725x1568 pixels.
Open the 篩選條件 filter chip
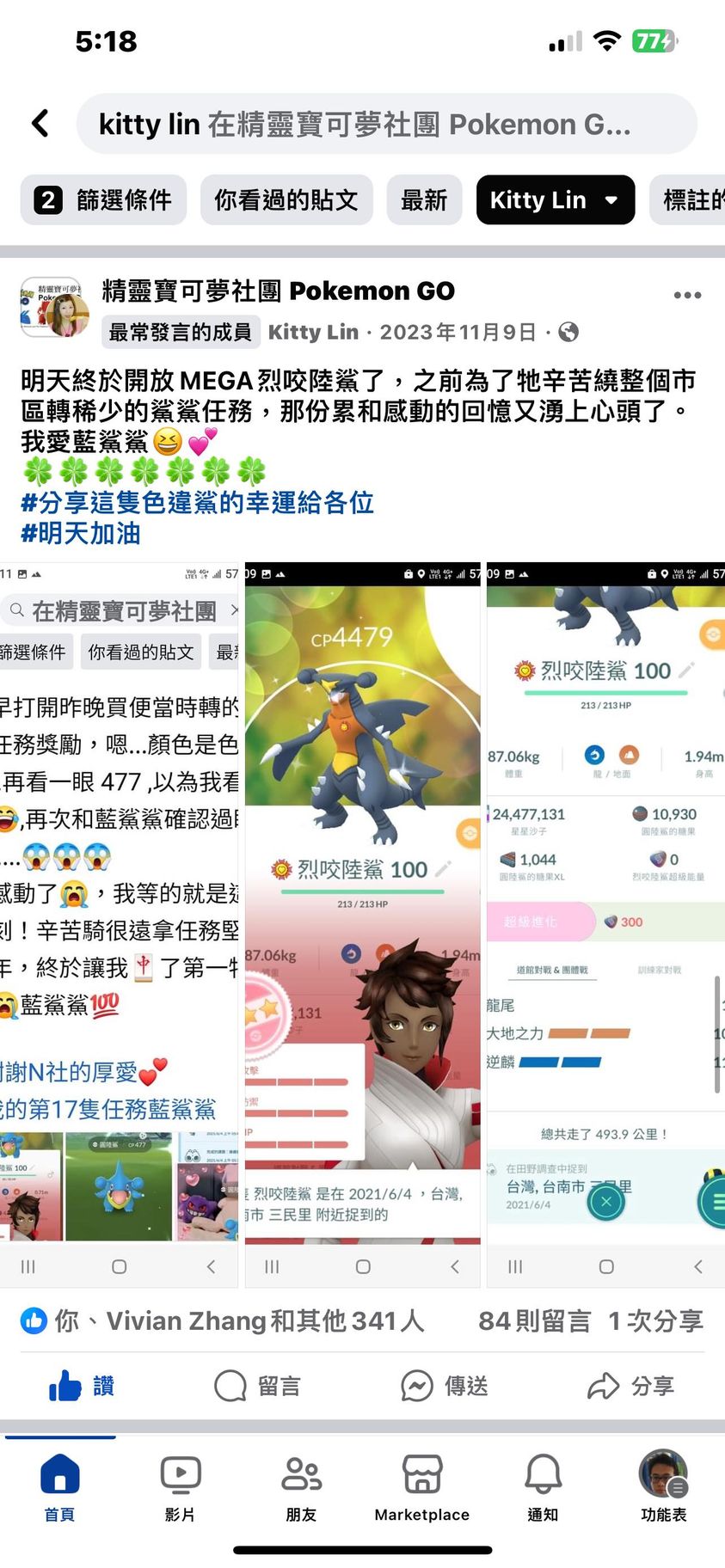tap(103, 200)
